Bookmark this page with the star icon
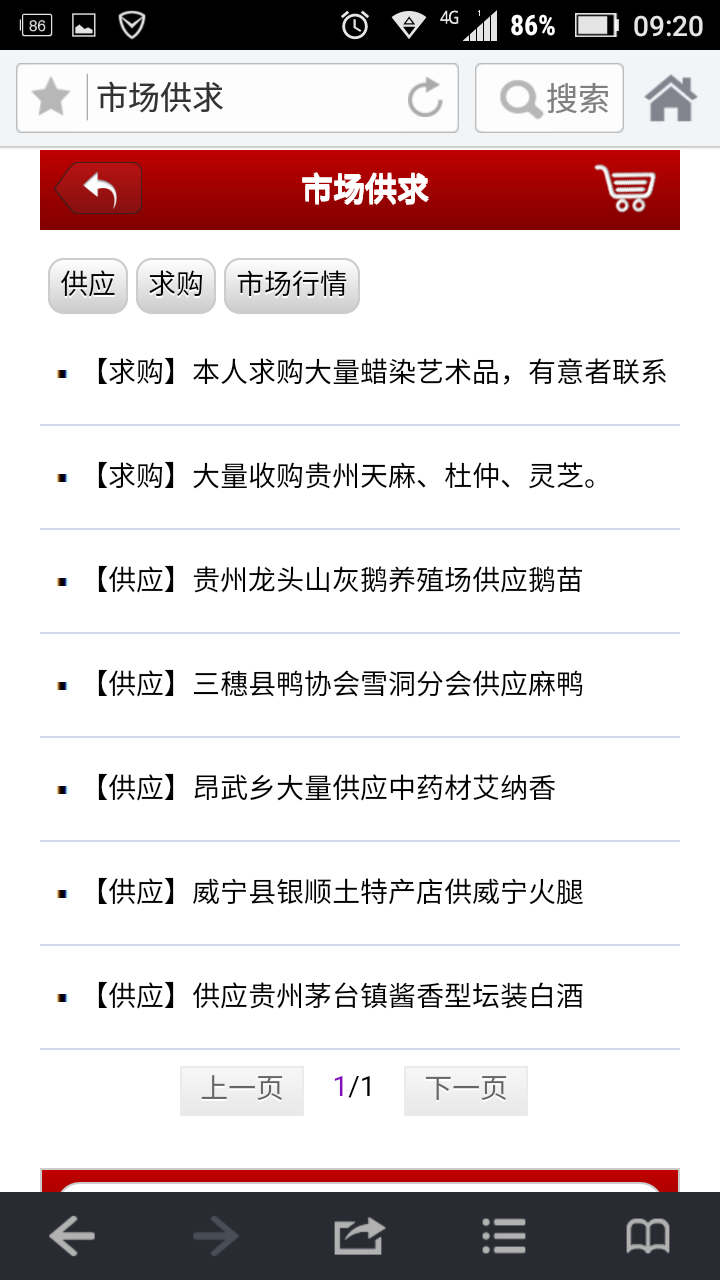 51,98
